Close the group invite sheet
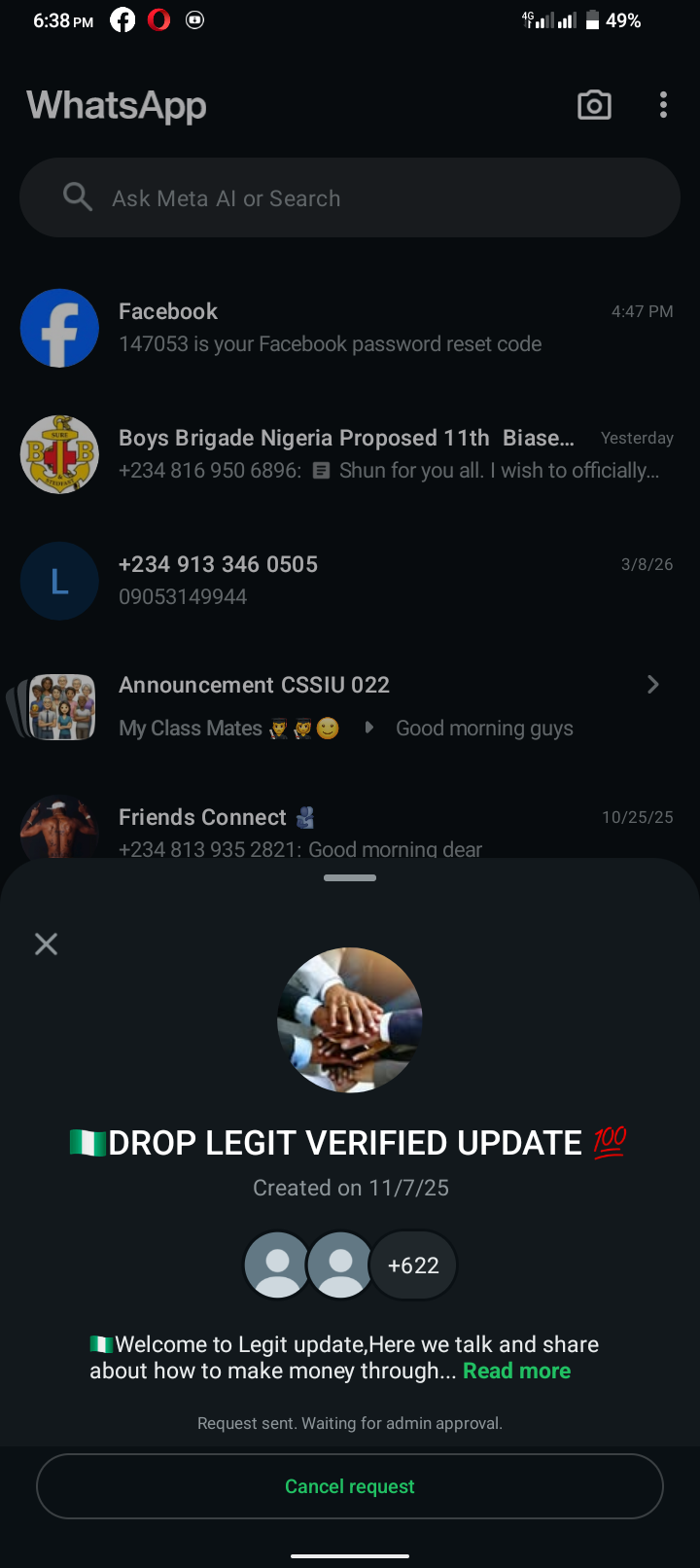The height and width of the screenshot is (1568, 700). (x=46, y=944)
